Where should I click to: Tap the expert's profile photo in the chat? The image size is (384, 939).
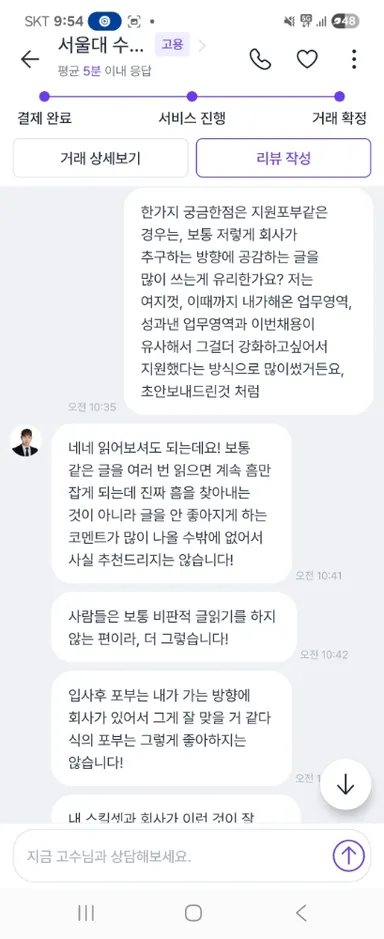pos(26,441)
